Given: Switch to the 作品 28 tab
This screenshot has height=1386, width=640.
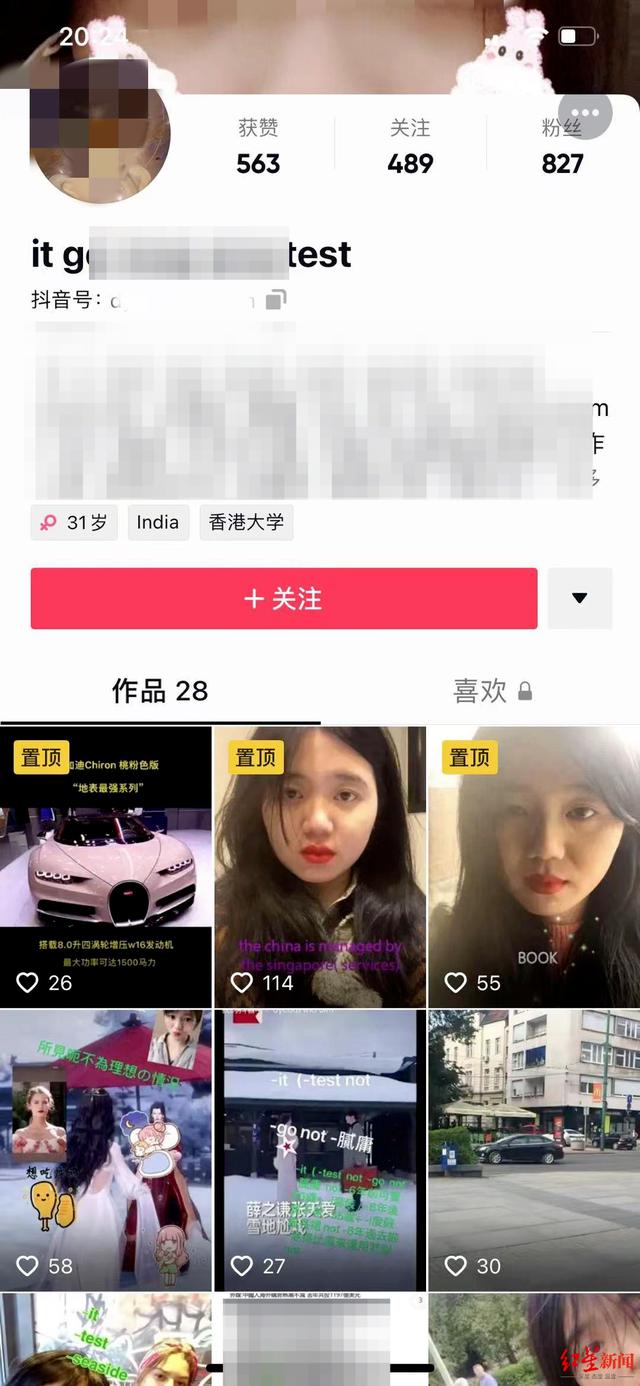Looking at the screenshot, I should click(160, 691).
